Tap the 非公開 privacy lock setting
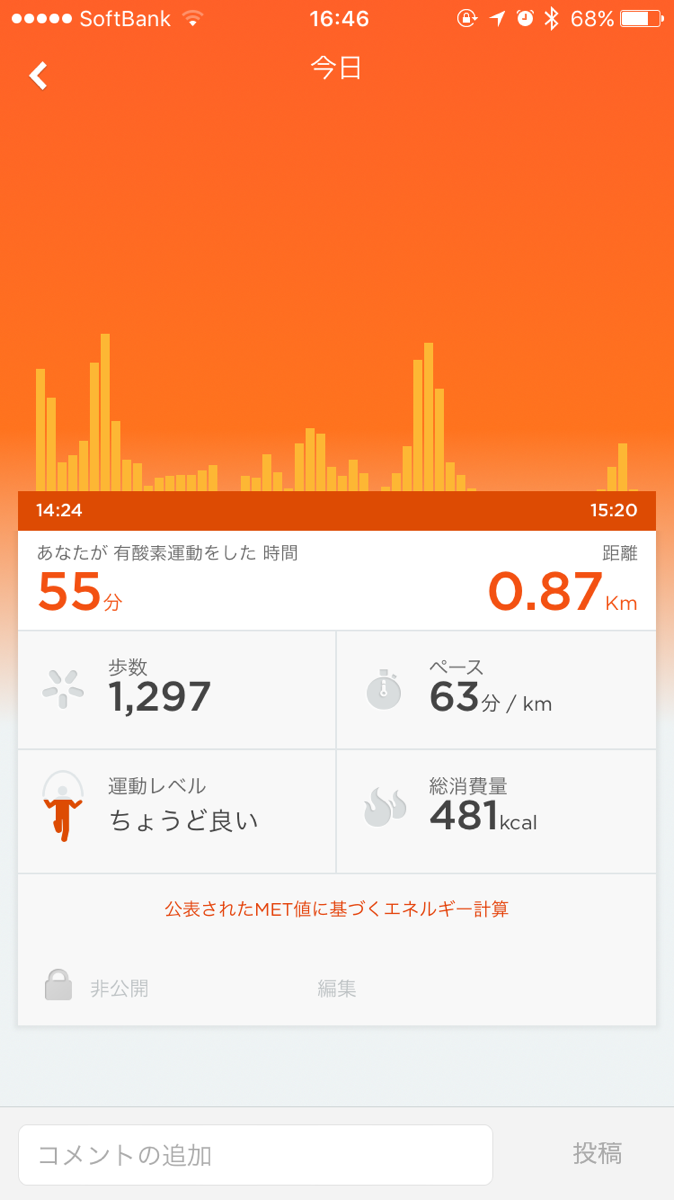674x1200 pixels. click(x=97, y=988)
